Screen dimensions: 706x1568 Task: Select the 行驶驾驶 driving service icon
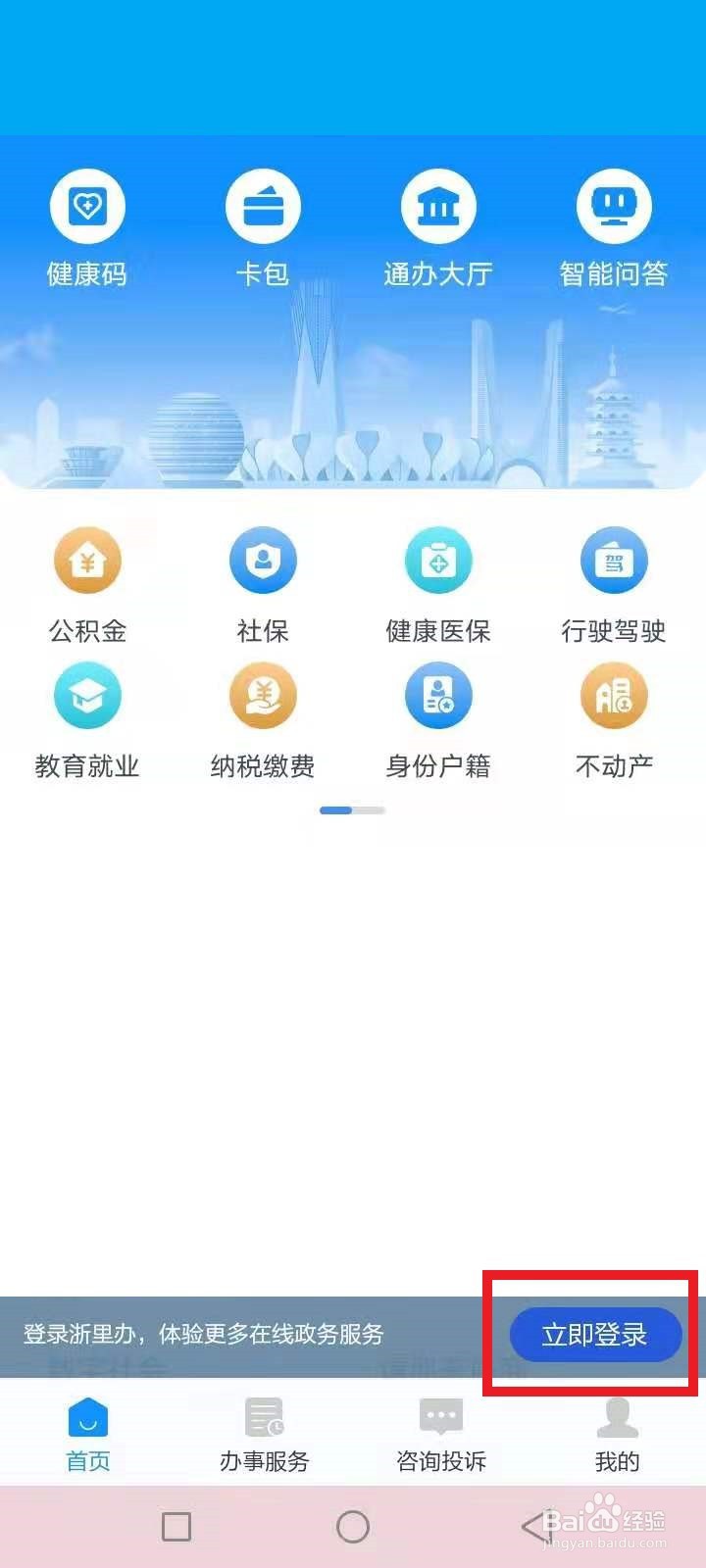pyautogui.click(x=614, y=578)
